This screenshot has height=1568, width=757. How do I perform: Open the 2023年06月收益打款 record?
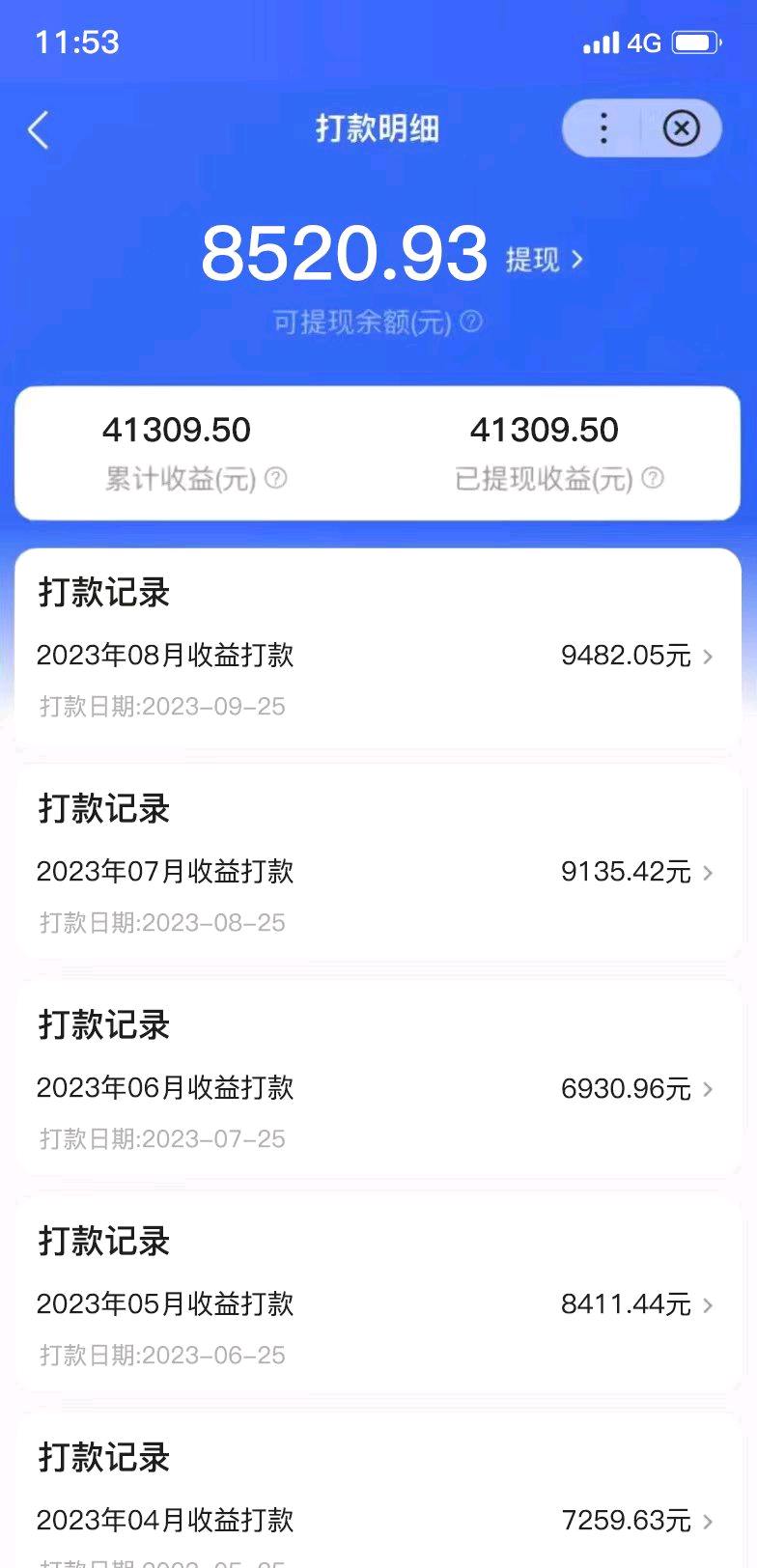click(x=377, y=1088)
